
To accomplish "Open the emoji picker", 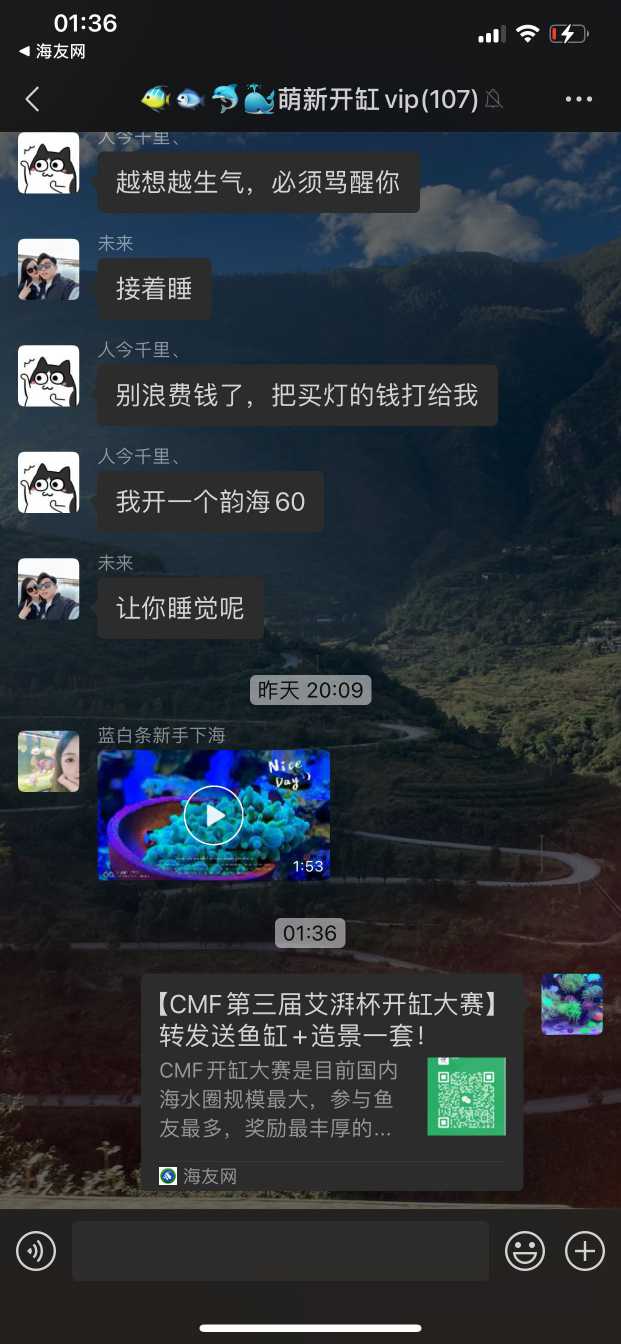I will click(525, 1251).
